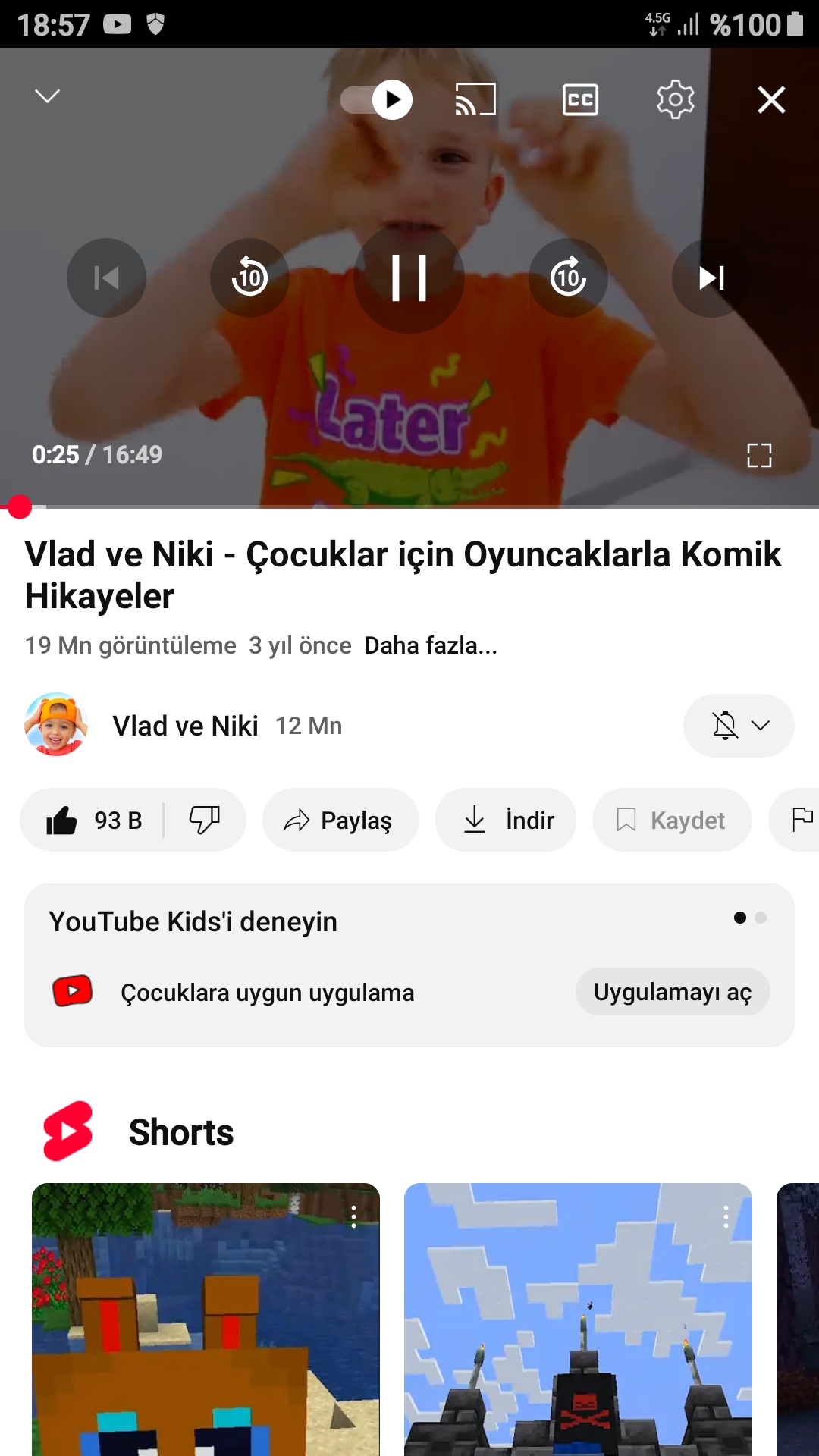Minimize the video player with the down chevron
This screenshot has width=819, height=1456.
click(x=47, y=96)
